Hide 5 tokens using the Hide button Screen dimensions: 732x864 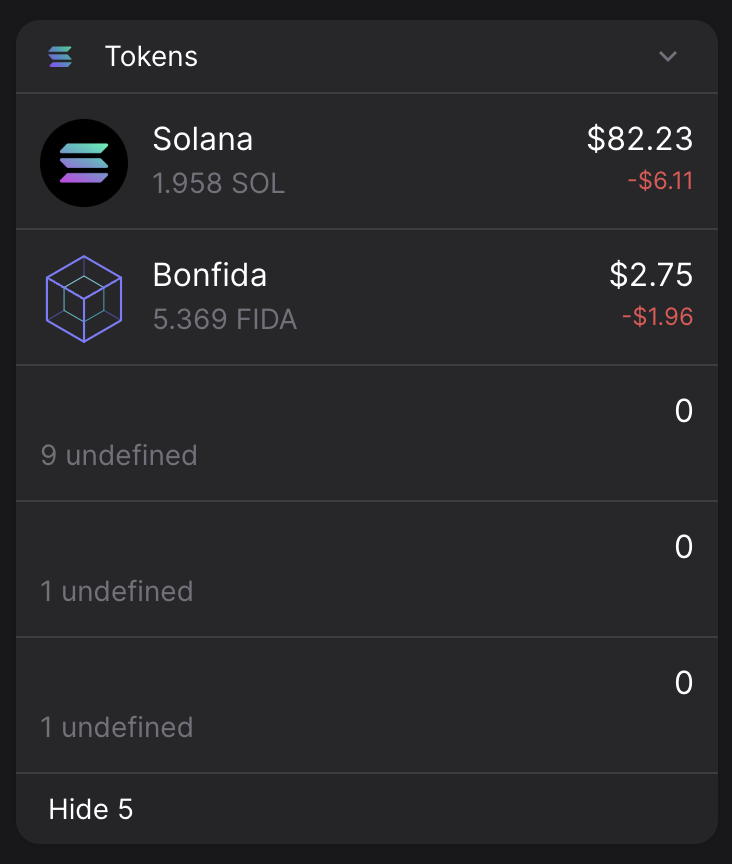(90, 808)
